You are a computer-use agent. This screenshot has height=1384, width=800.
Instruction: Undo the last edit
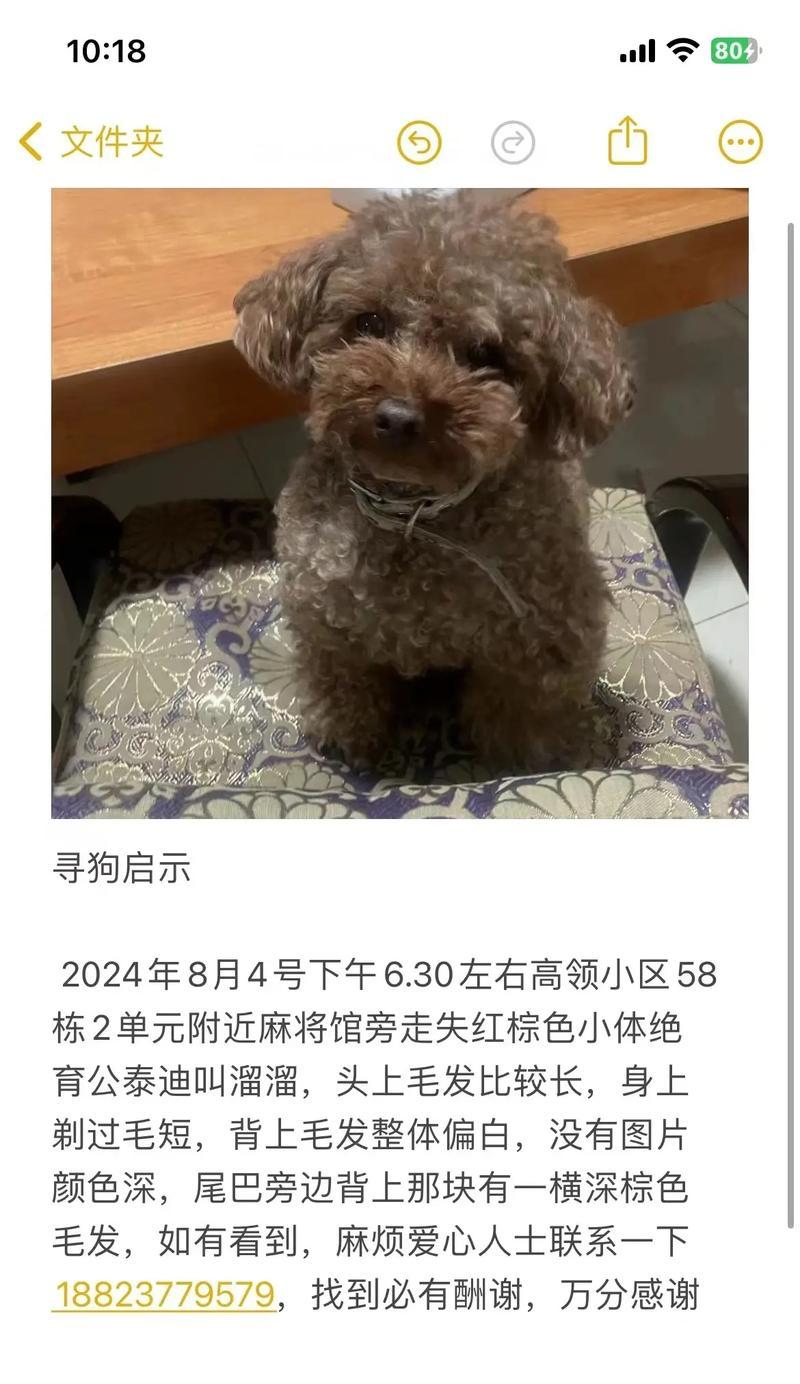pos(419,142)
